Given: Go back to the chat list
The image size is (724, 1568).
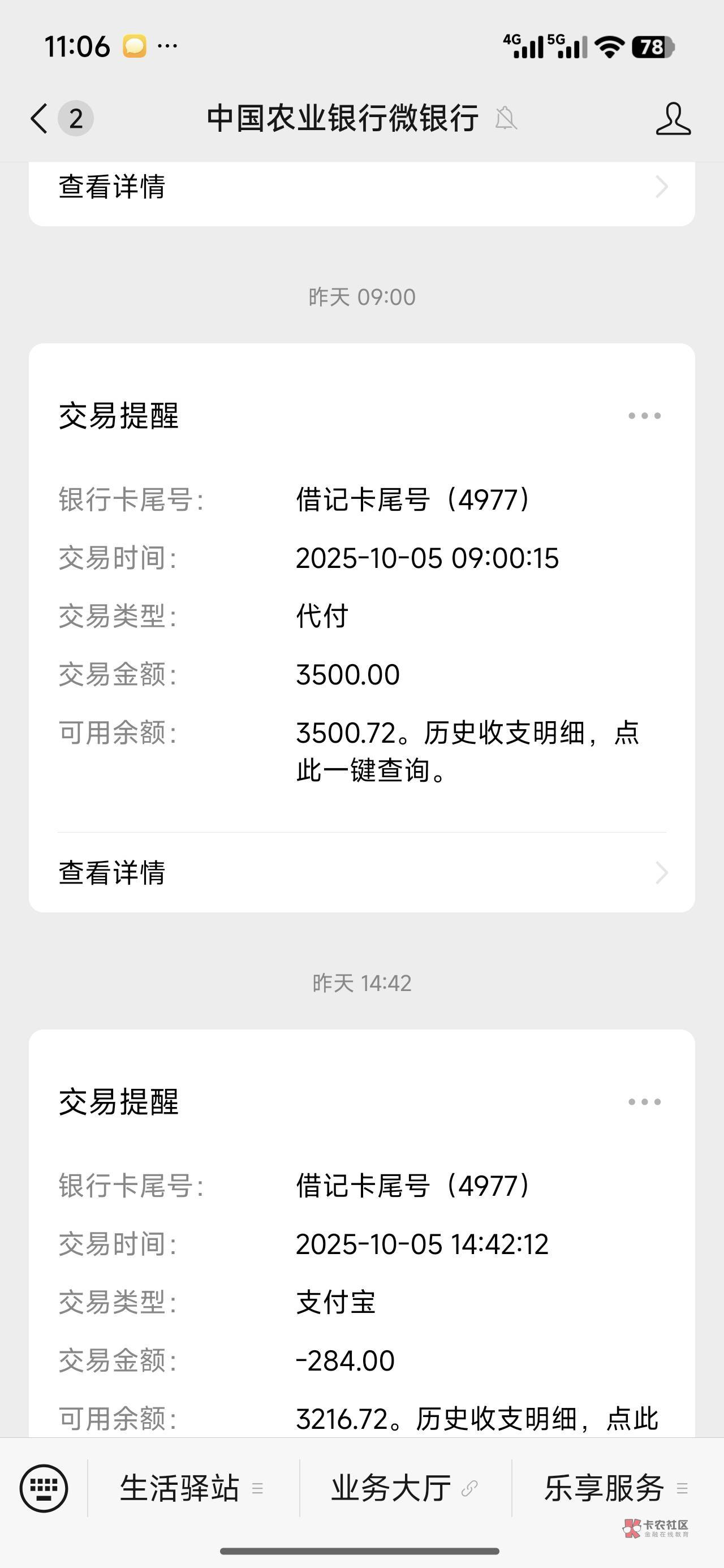Looking at the screenshot, I should [40, 118].
